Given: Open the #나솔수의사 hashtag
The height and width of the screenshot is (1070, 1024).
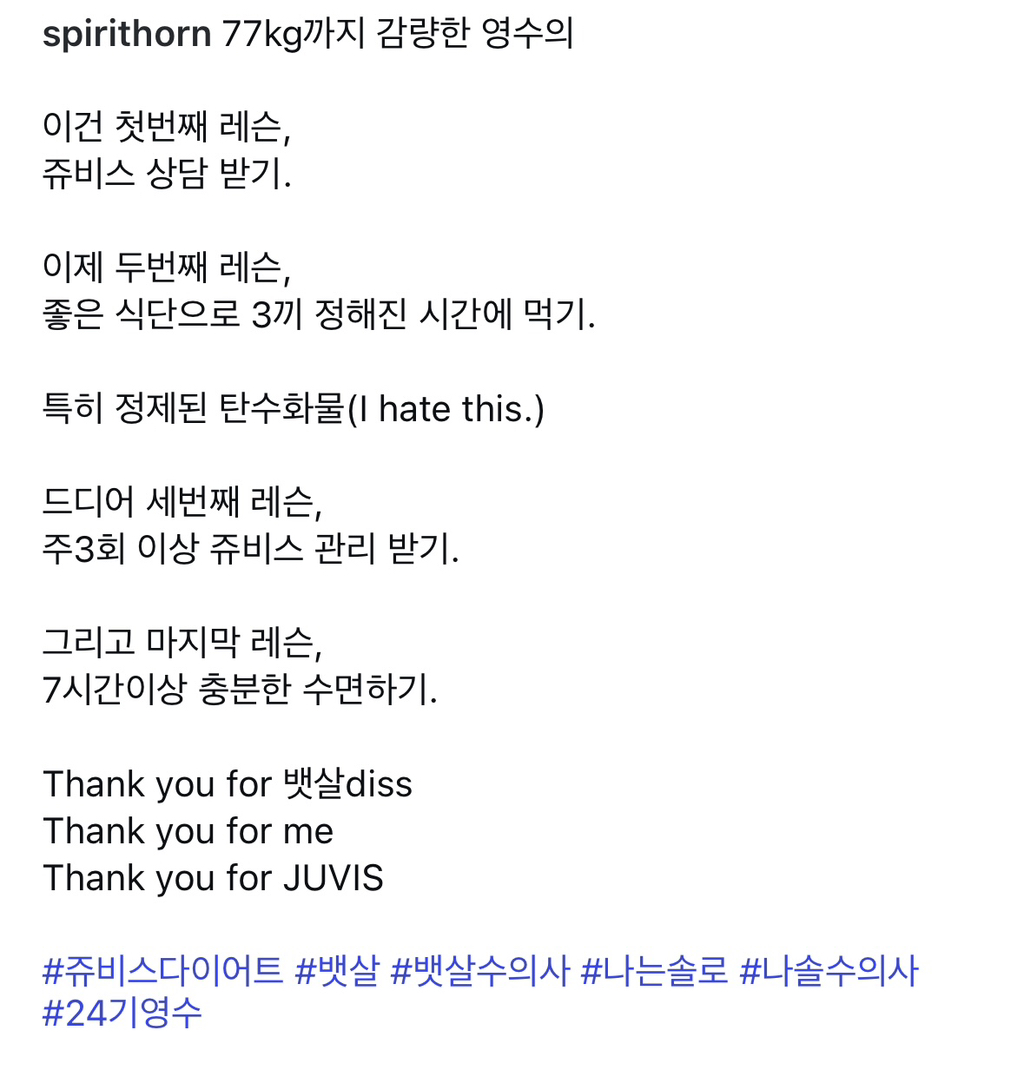Looking at the screenshot, I should click(x=829, y=970).
